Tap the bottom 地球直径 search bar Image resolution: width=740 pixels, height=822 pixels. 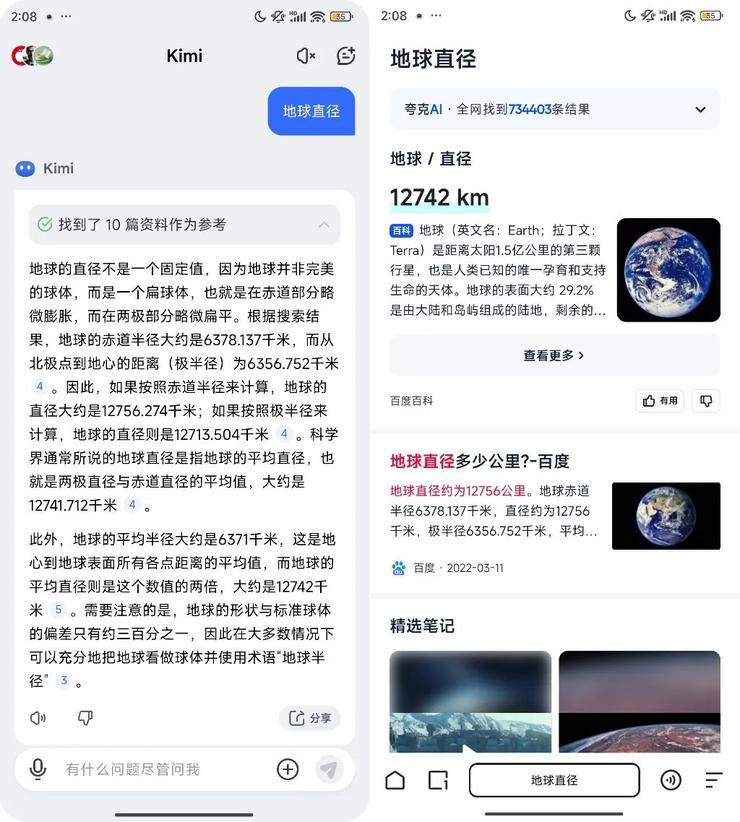[x=554, y=780]
